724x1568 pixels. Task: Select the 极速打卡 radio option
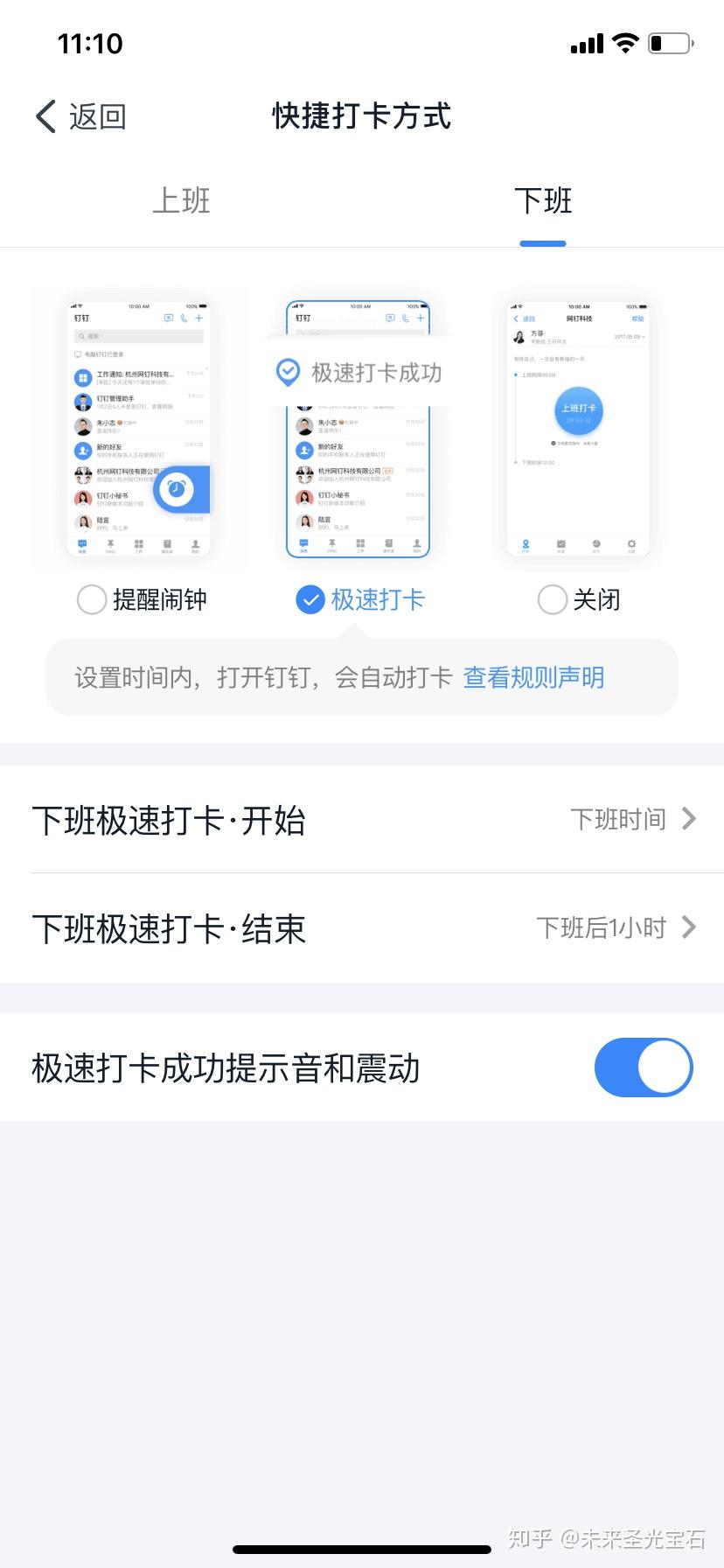[310, 599]
